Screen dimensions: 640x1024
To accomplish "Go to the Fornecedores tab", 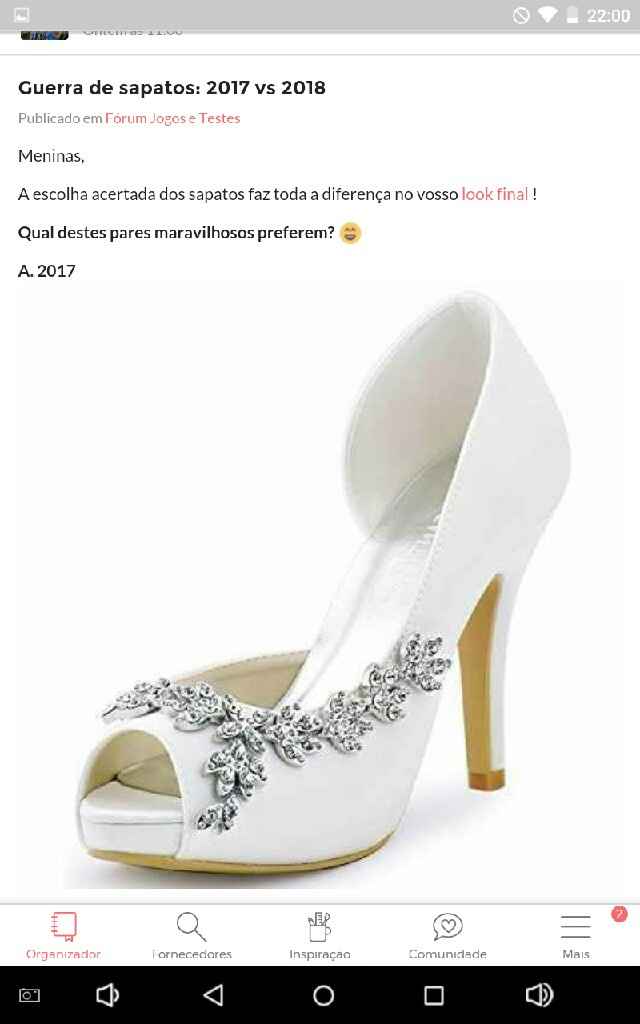I will coord(191,936).
